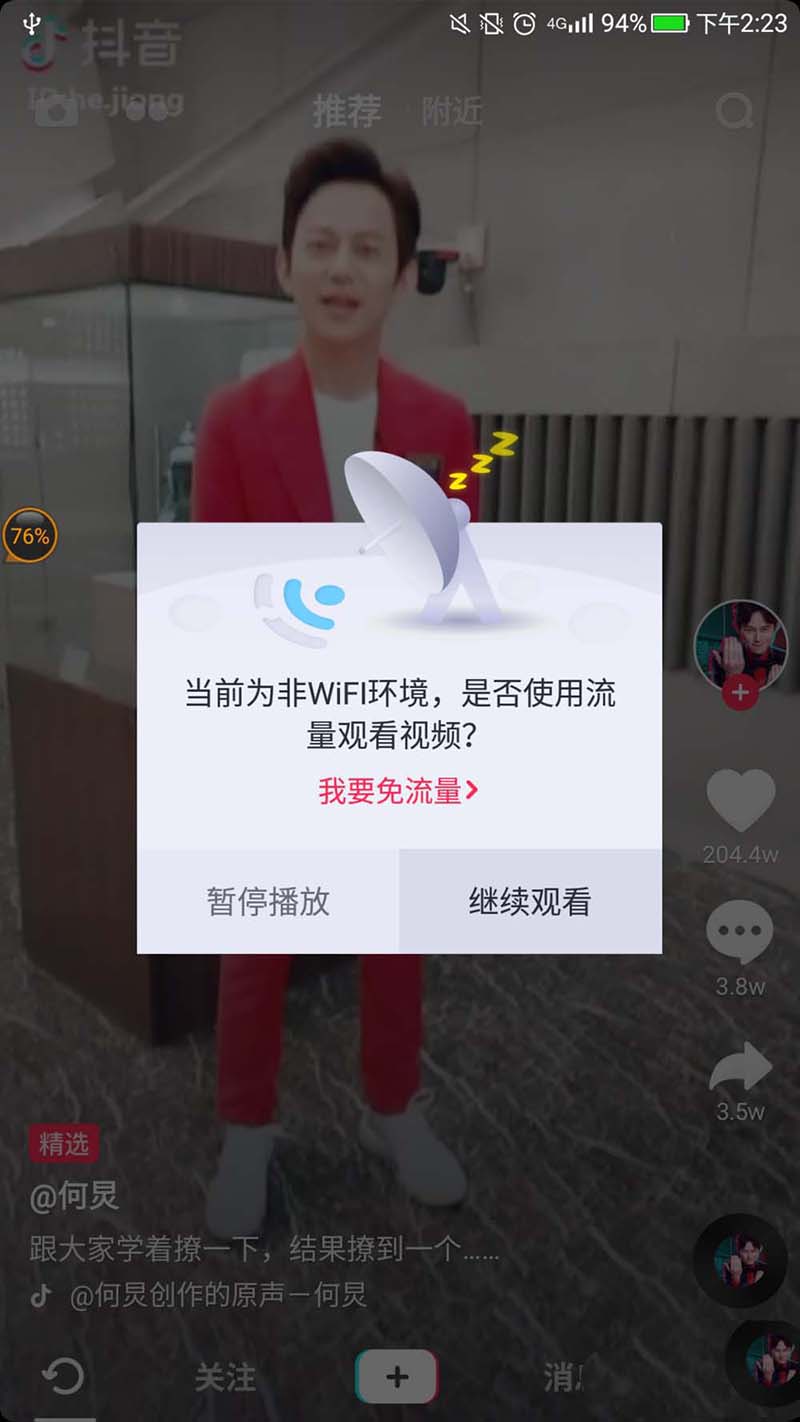Screen dimensions: 800x1422
Task: Open the search magnifier icon
Action: coord(735,111)
